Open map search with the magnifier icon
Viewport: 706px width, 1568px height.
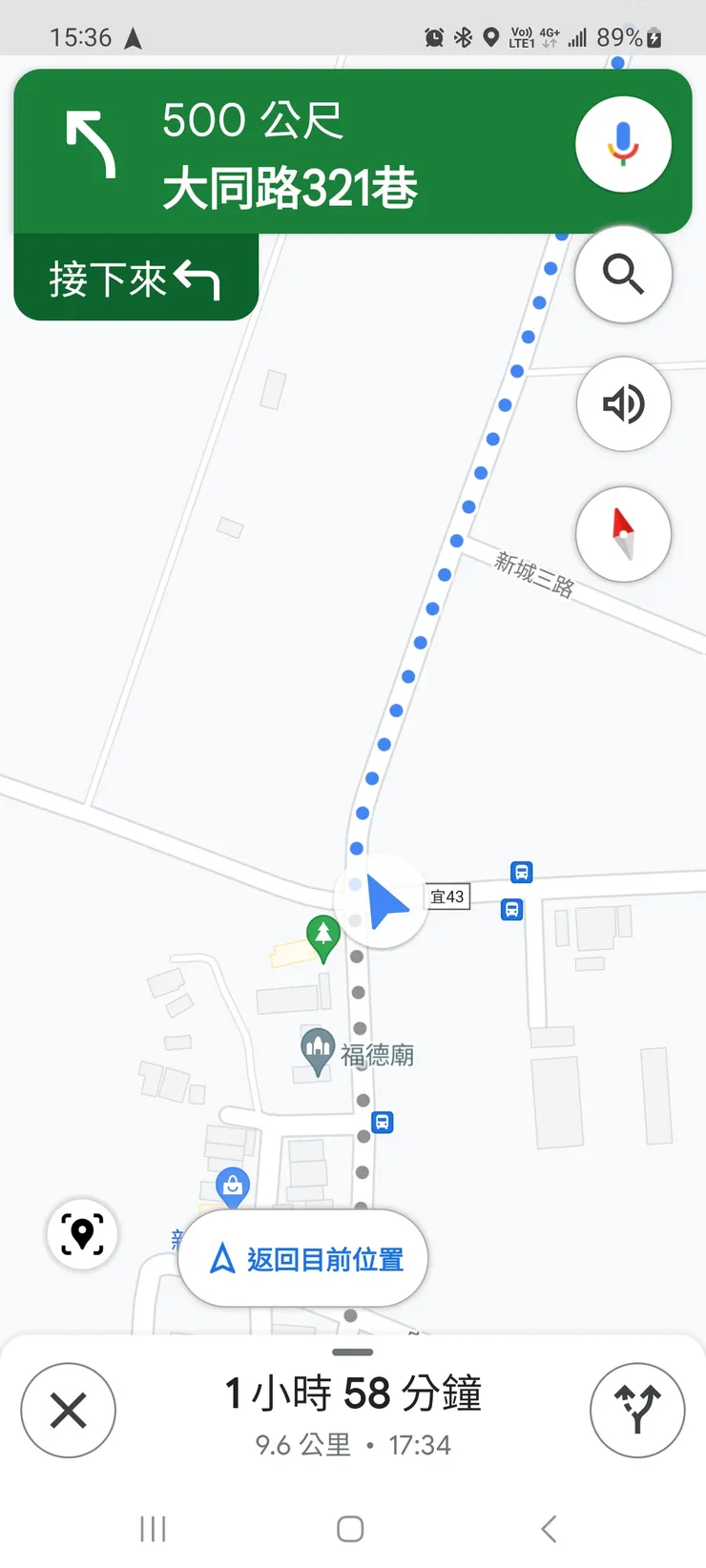[624, 274]
